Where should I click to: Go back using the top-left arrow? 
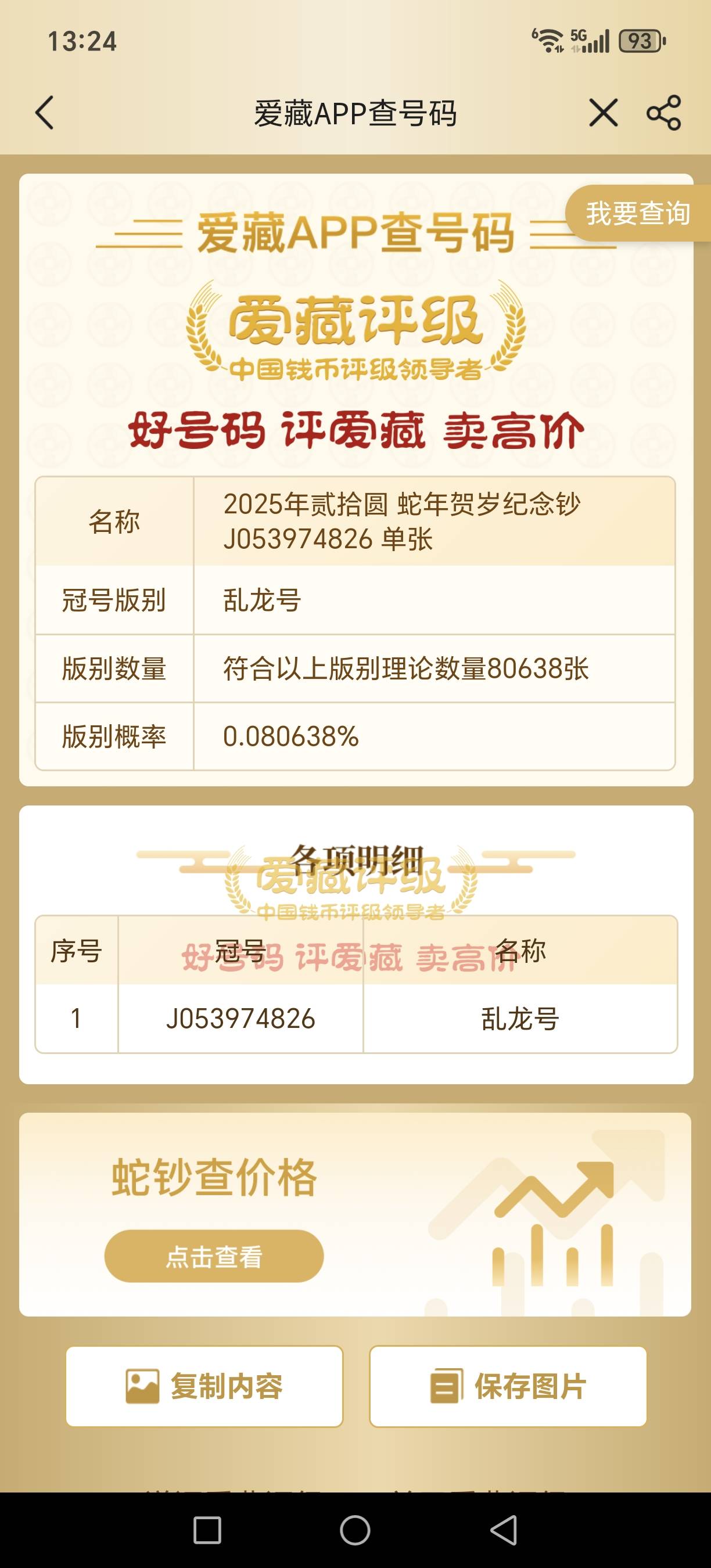(44, 113)
